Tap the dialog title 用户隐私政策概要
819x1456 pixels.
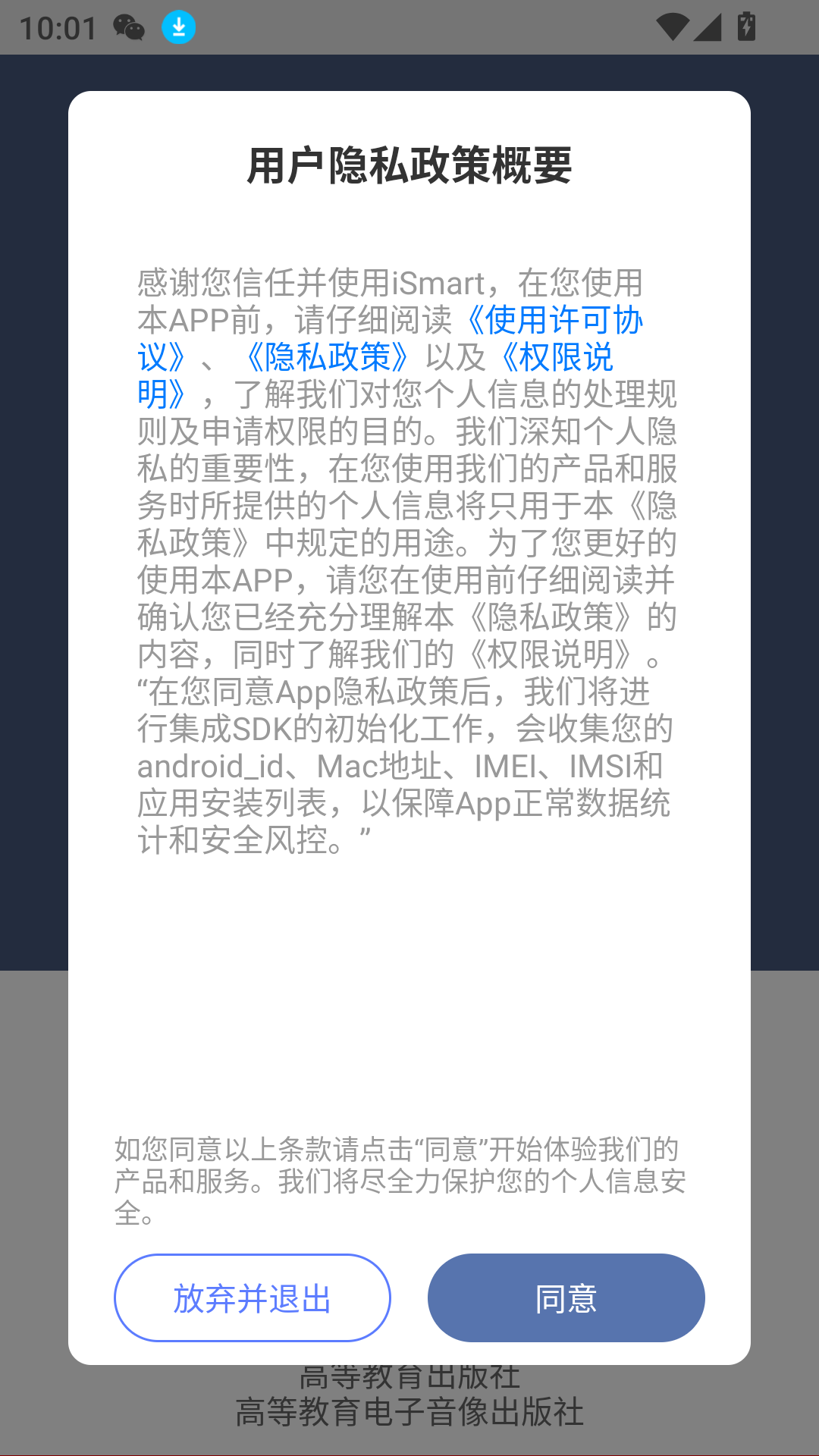pos(409,166)
